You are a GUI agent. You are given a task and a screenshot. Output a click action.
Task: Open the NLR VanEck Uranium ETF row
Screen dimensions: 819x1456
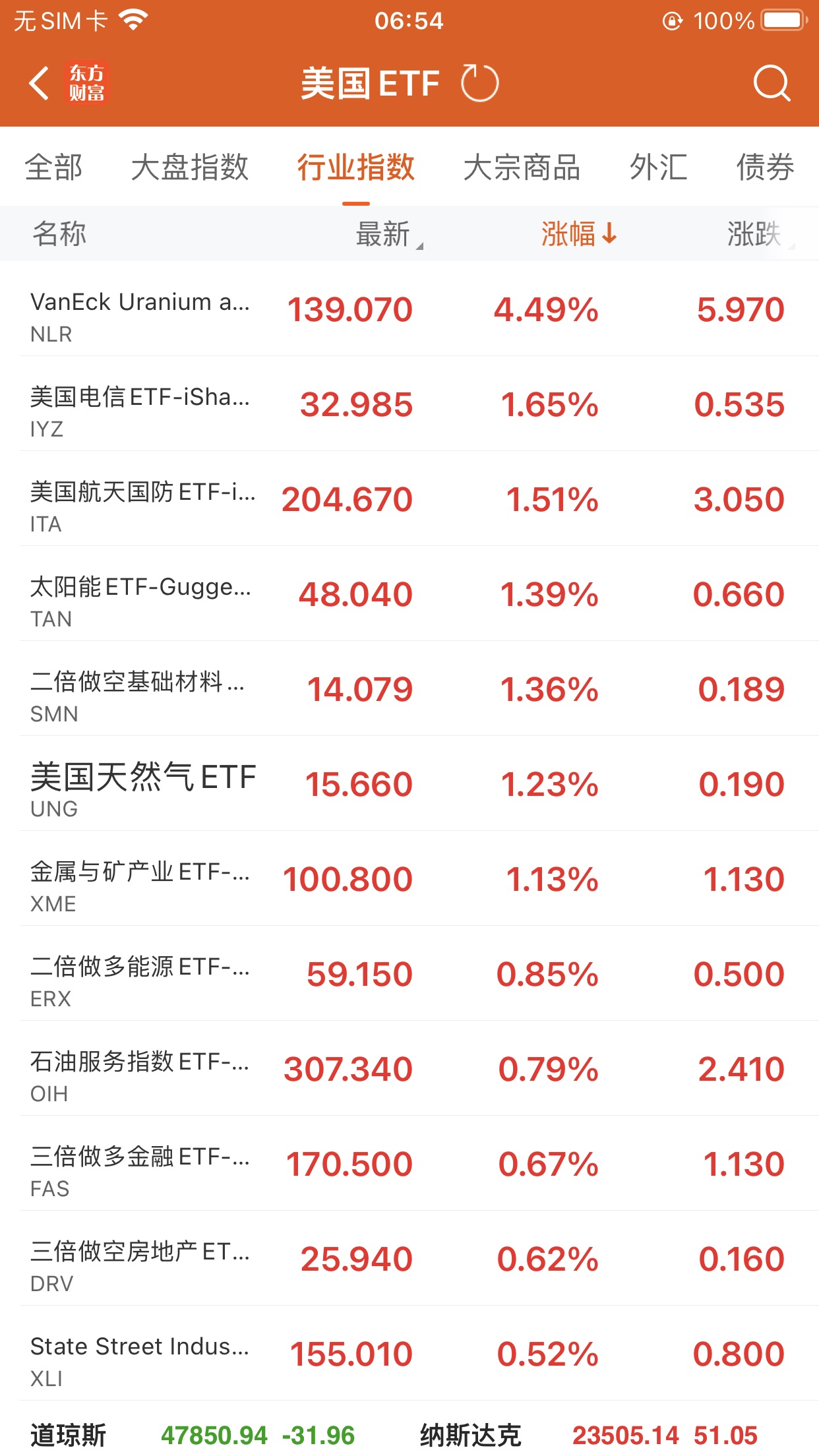[x=409, y=309]
